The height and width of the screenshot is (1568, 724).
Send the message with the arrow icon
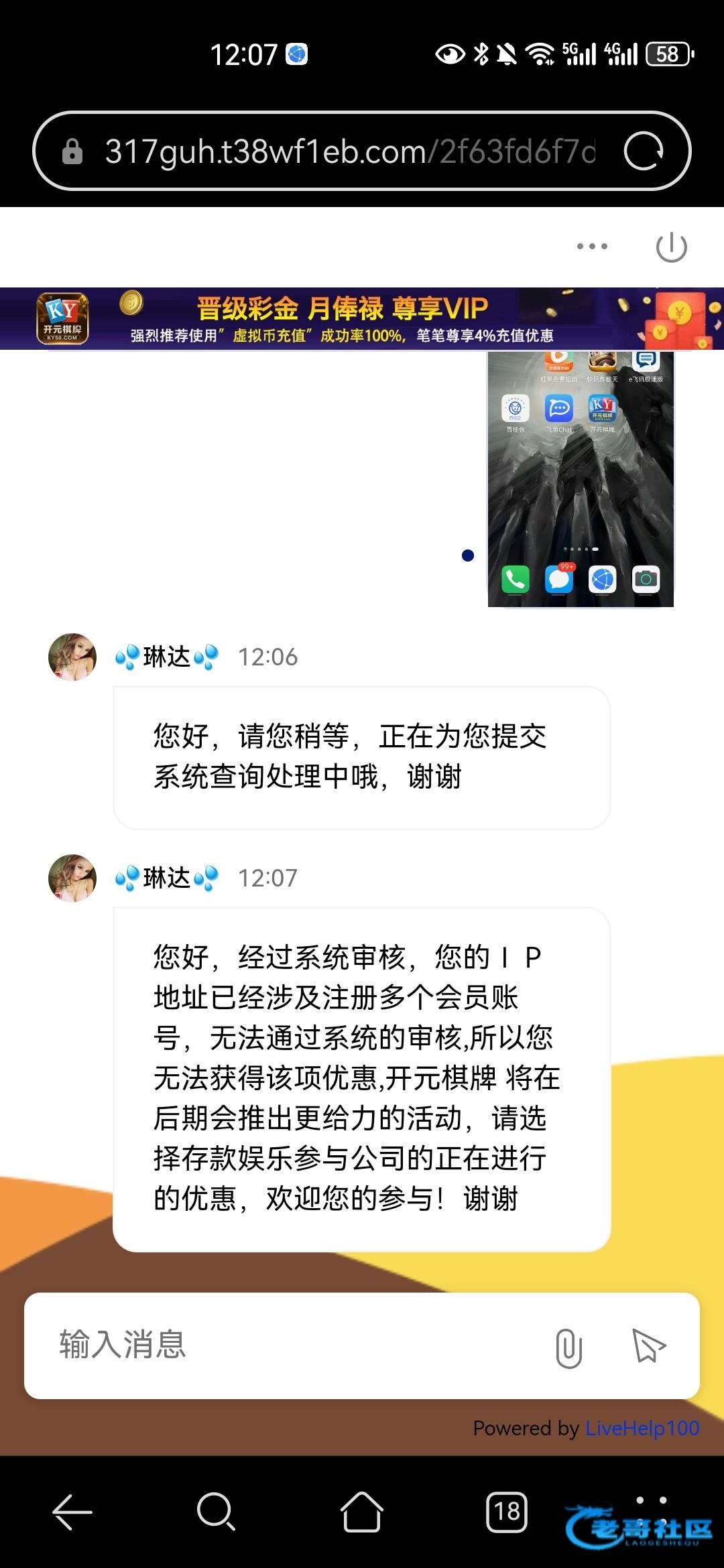click(648, 1346)
